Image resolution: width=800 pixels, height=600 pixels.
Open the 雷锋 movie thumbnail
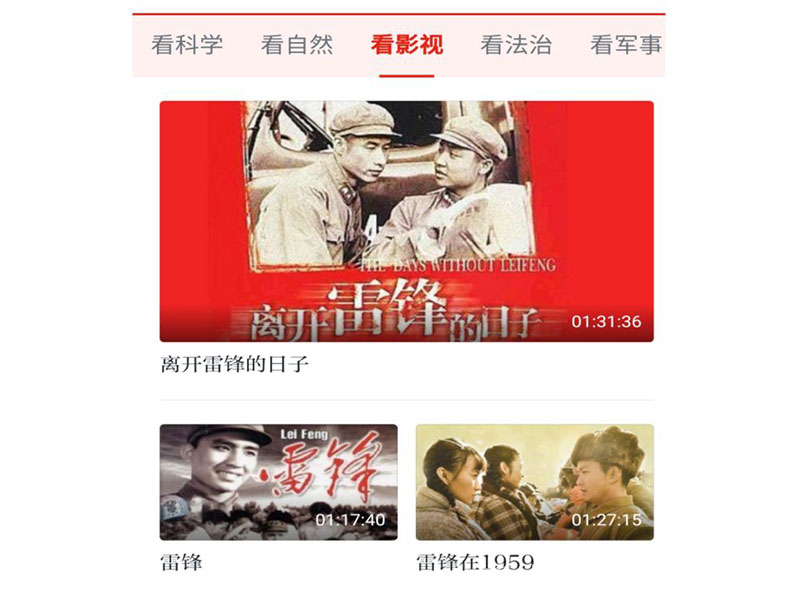[278, 482]
